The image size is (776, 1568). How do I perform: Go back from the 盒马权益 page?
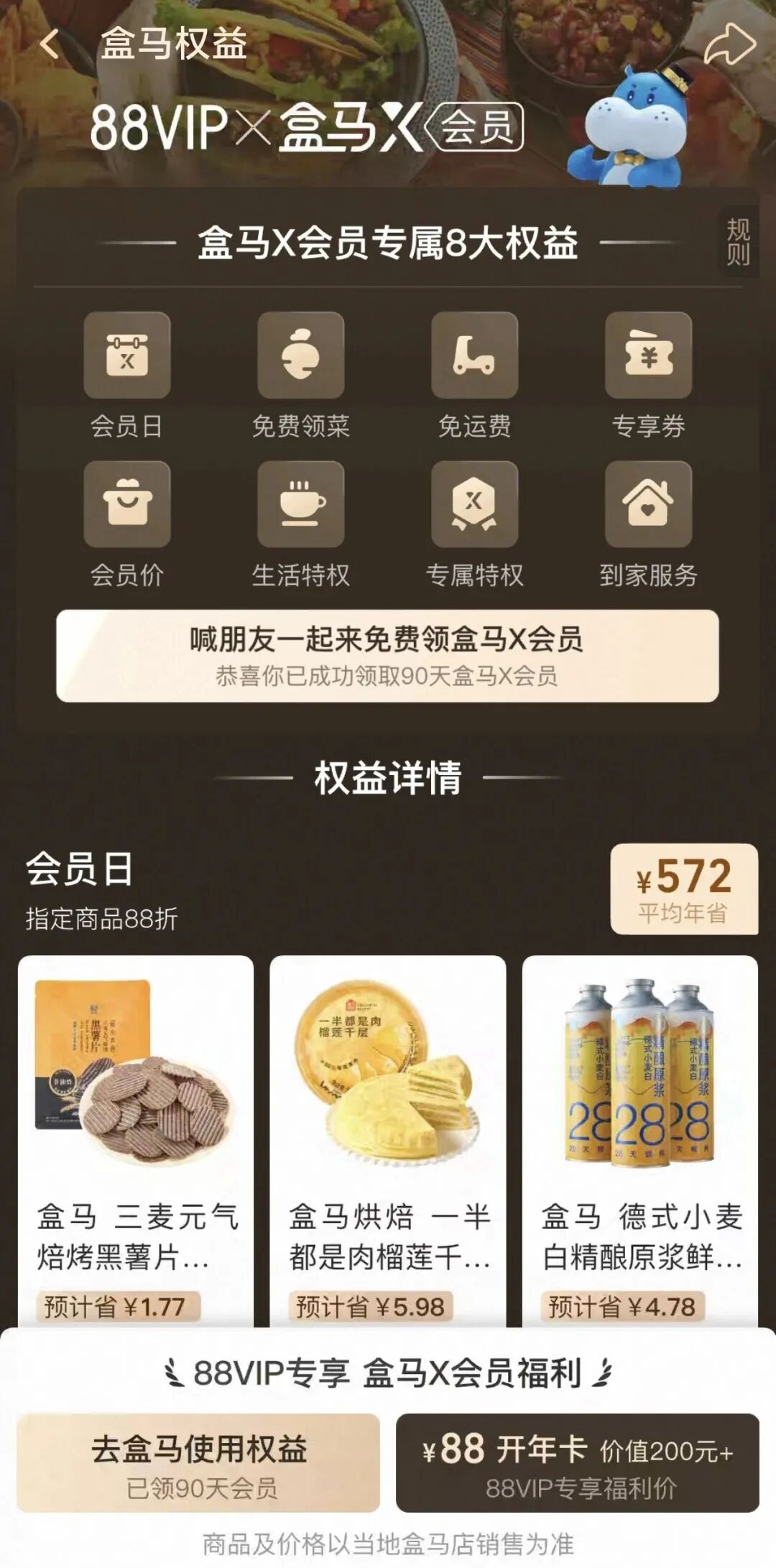click(x=50, y=45)
